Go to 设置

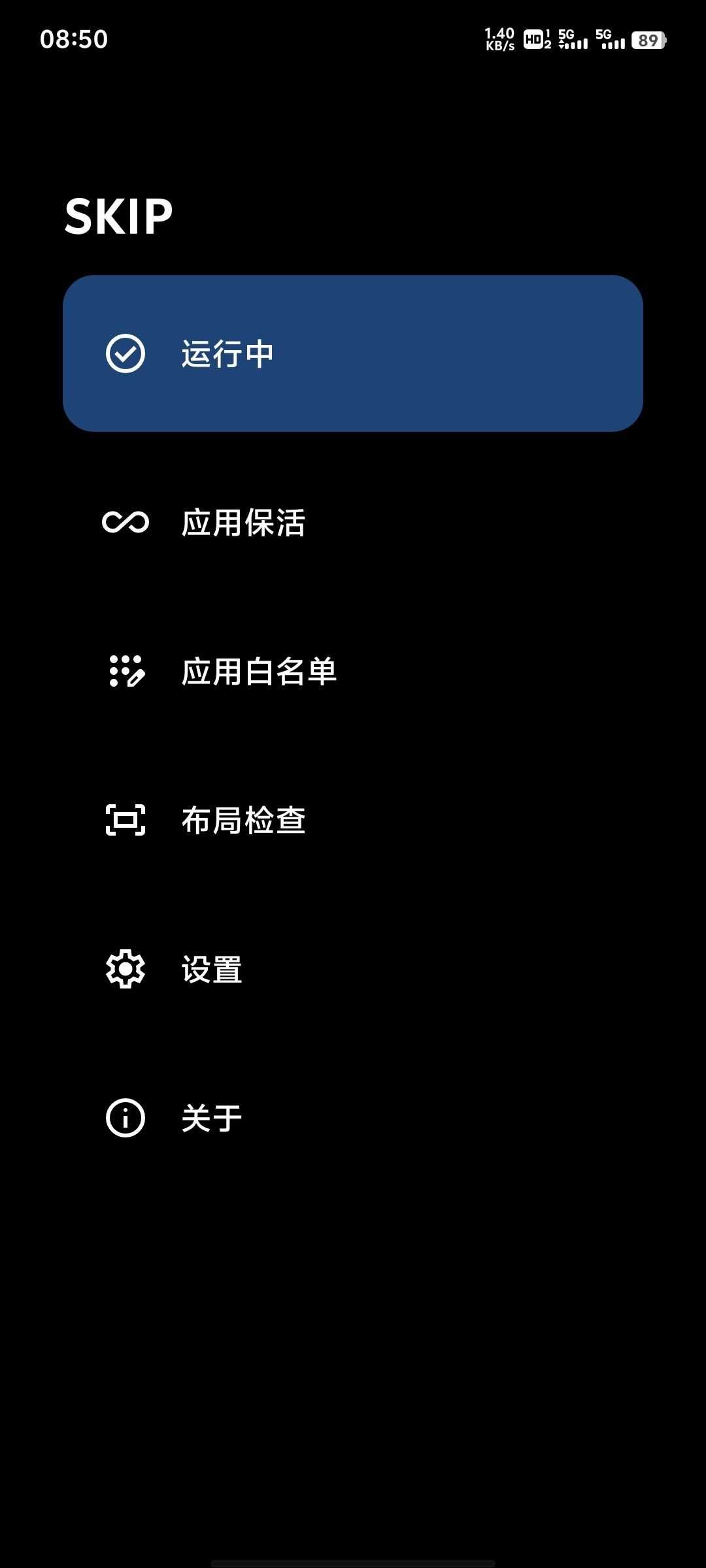353,969
